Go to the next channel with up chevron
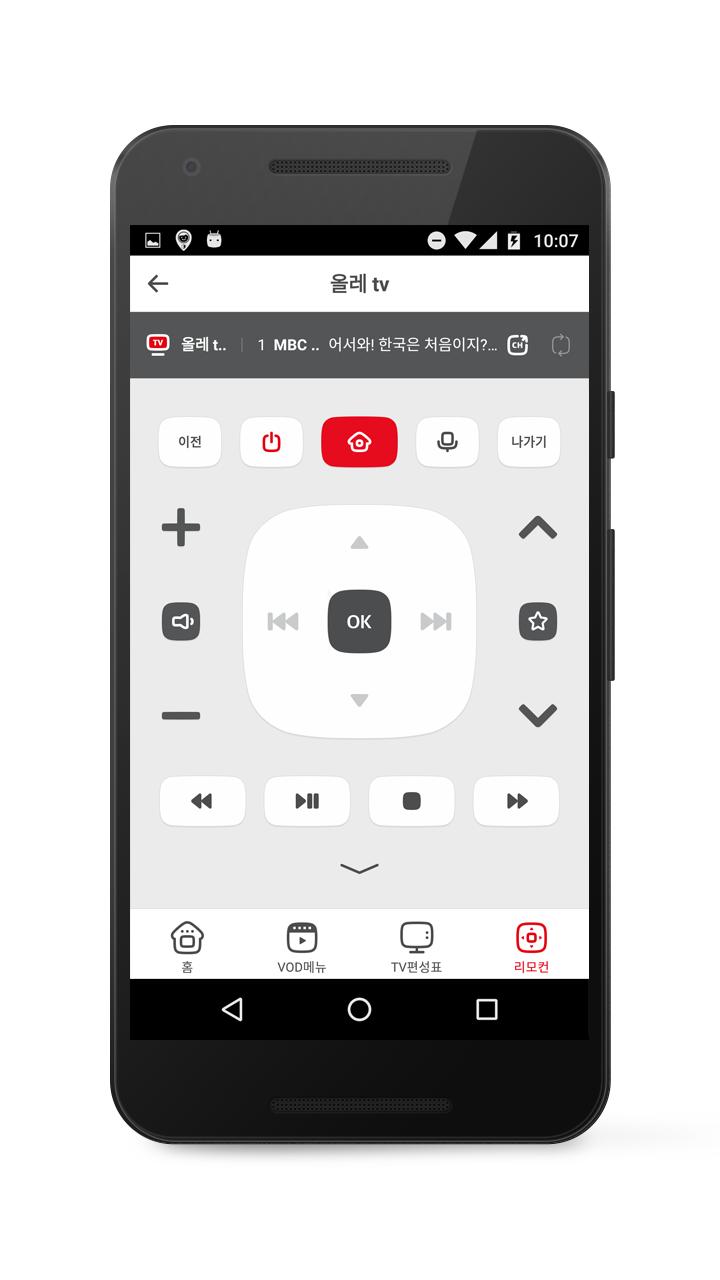Image resolution: width=720 pixels, height=1280 pixels. pyautogui.click(x=538, y=528)
